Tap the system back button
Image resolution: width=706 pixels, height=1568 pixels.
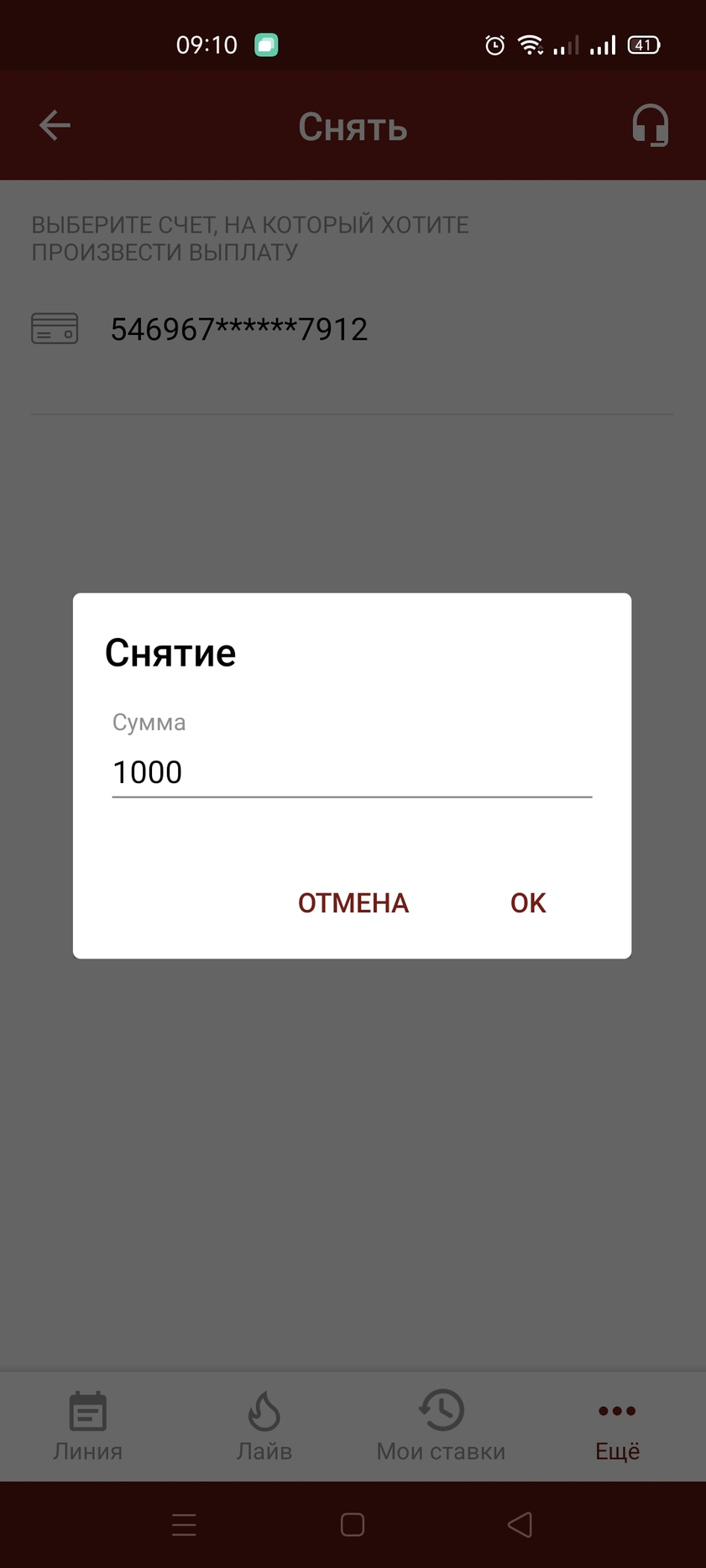coord(520,1524)
